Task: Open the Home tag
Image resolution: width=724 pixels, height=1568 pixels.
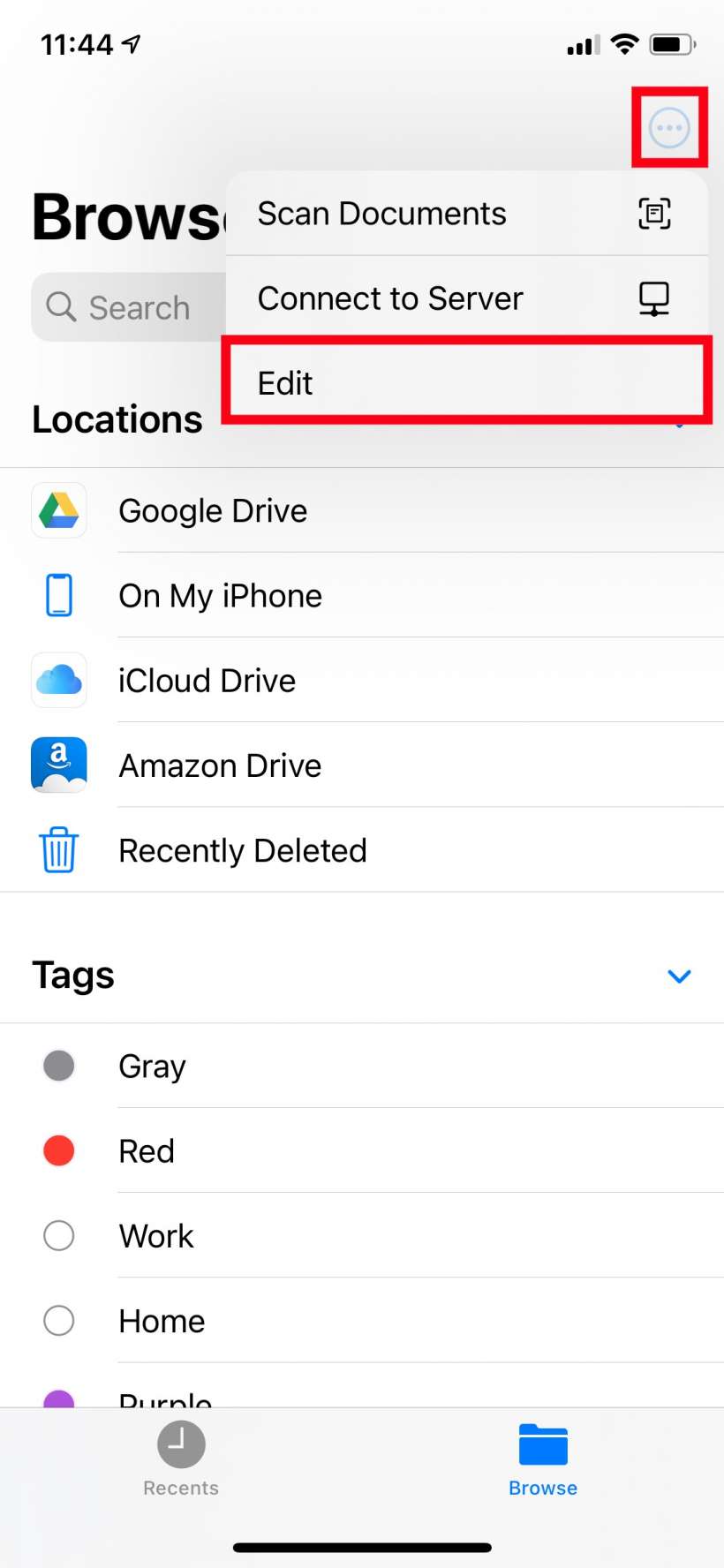Action: pos(162,1321)
